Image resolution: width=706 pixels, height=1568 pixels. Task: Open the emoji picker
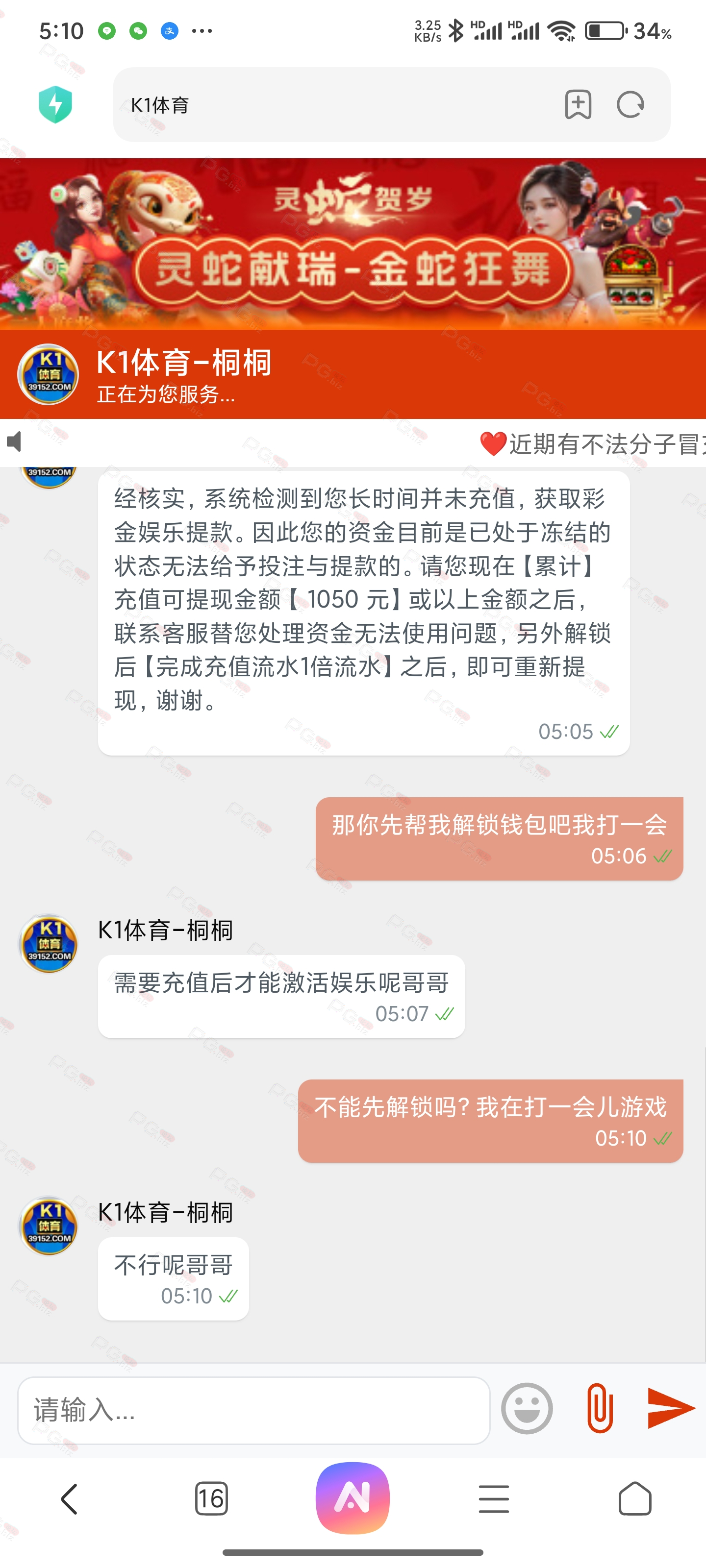[527, 1409]
